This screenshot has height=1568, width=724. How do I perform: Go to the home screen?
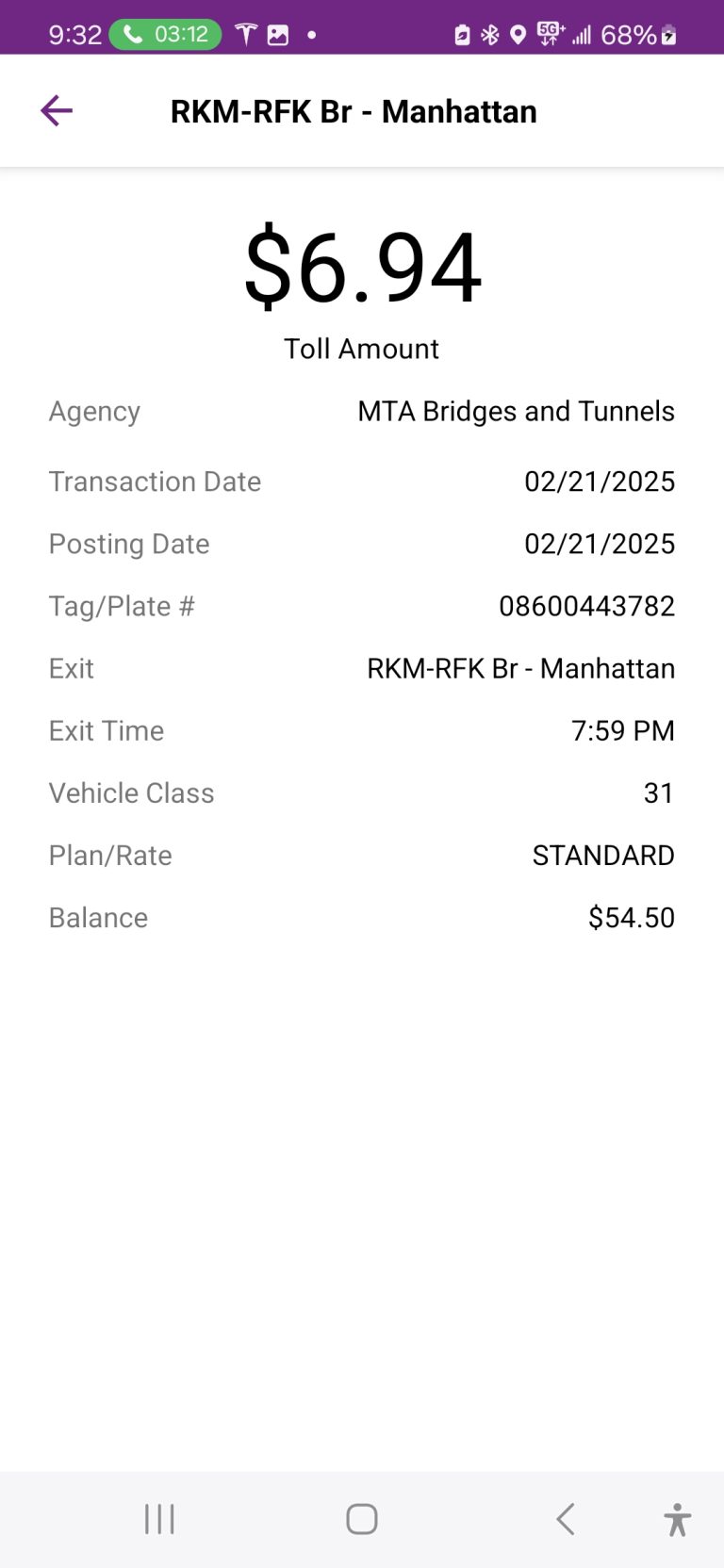point(362,1519)
